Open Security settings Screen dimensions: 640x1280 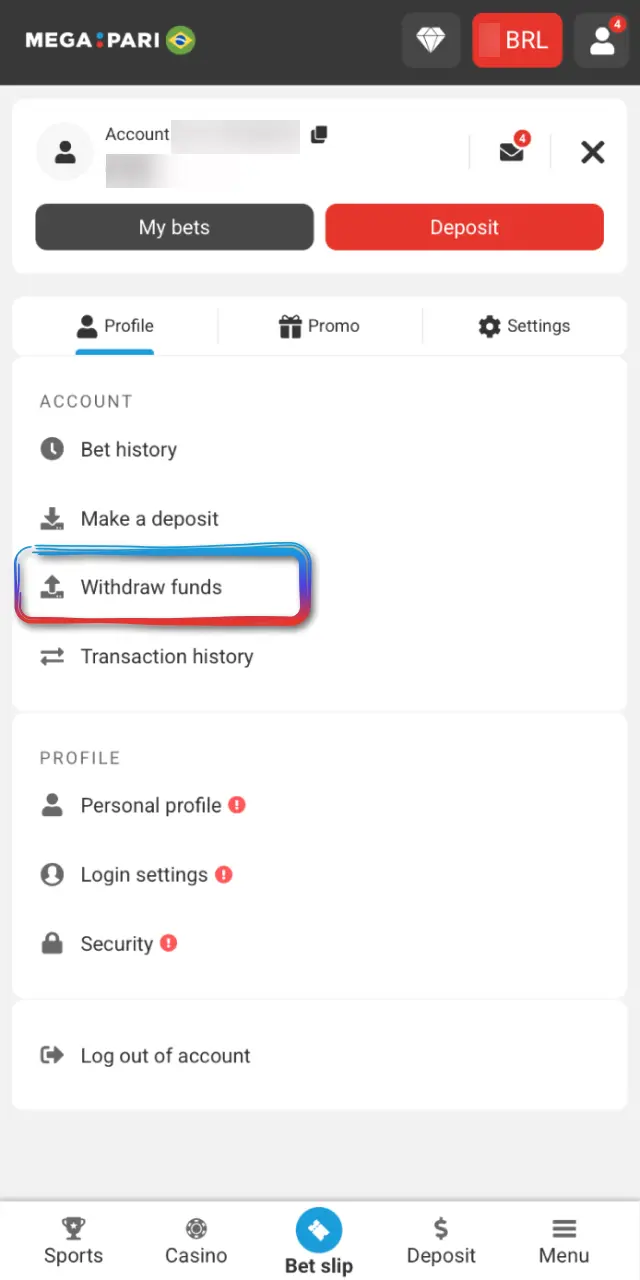(x=320, y=944)
